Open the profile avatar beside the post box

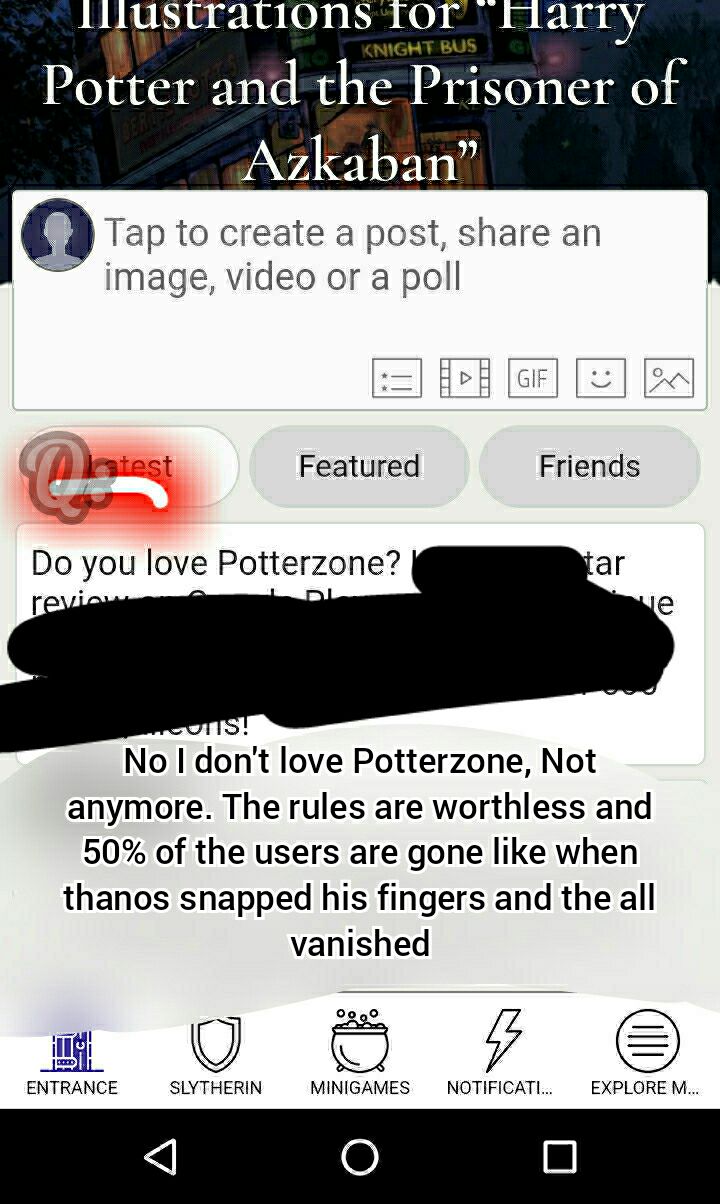(57, 235)
